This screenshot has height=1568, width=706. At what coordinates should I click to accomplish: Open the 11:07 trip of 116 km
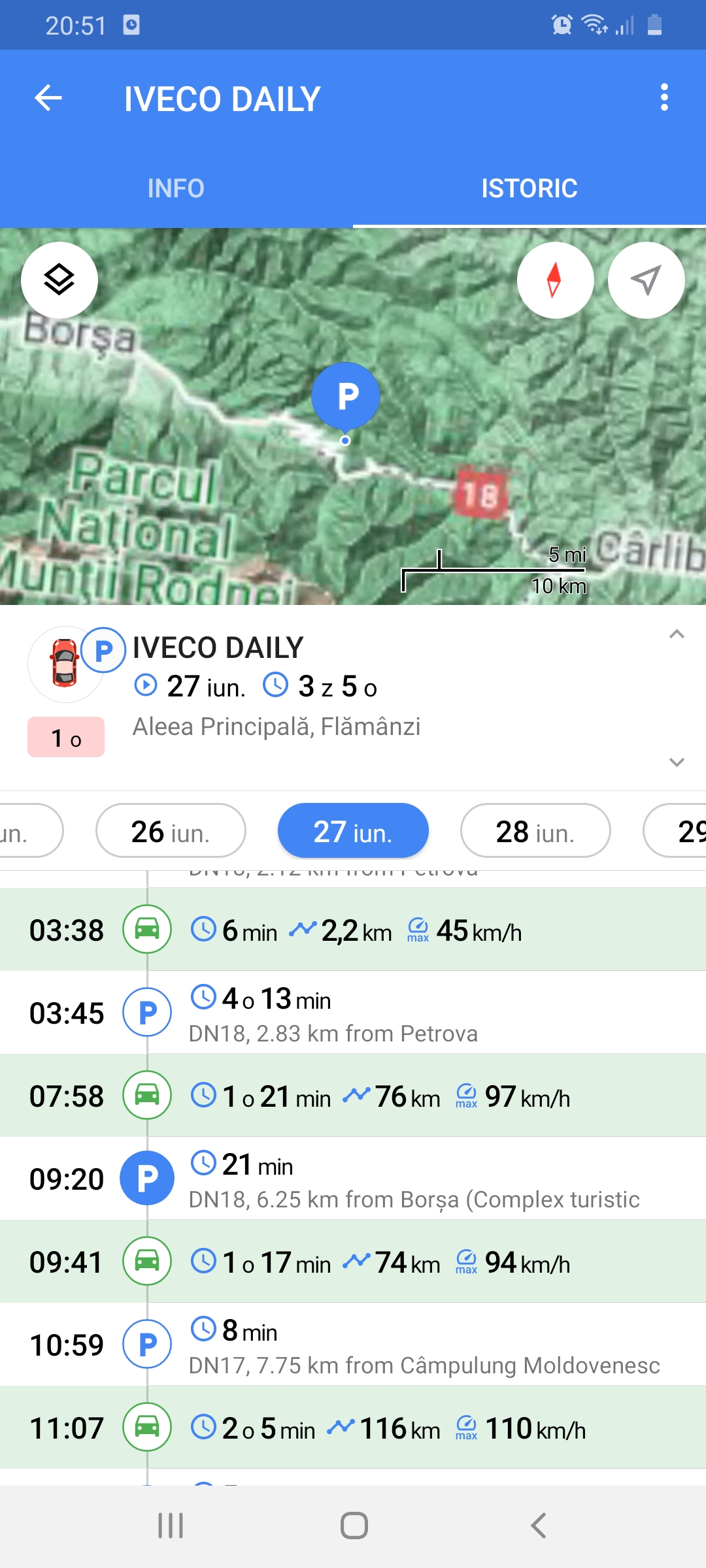pyautogui.click(x=353, y=1428)
